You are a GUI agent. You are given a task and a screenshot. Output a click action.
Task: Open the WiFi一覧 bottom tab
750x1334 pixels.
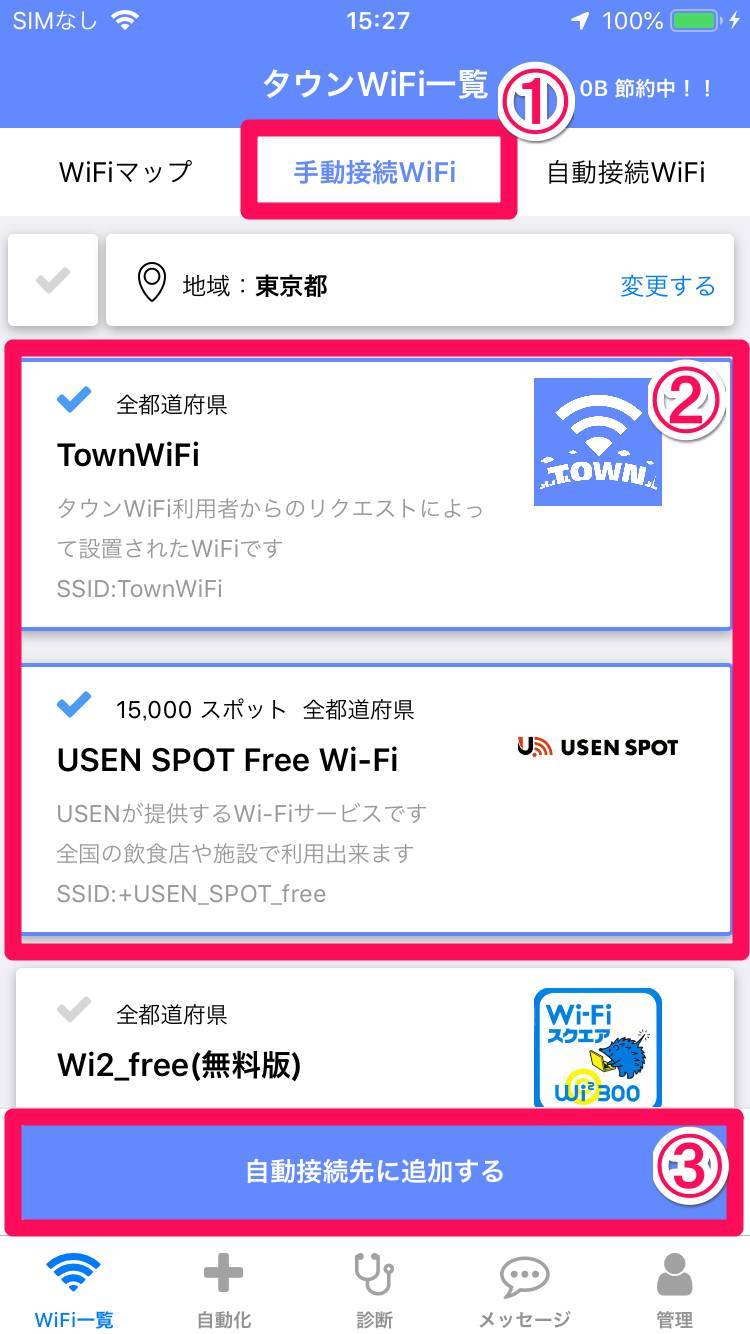(x=75, y=1290)
